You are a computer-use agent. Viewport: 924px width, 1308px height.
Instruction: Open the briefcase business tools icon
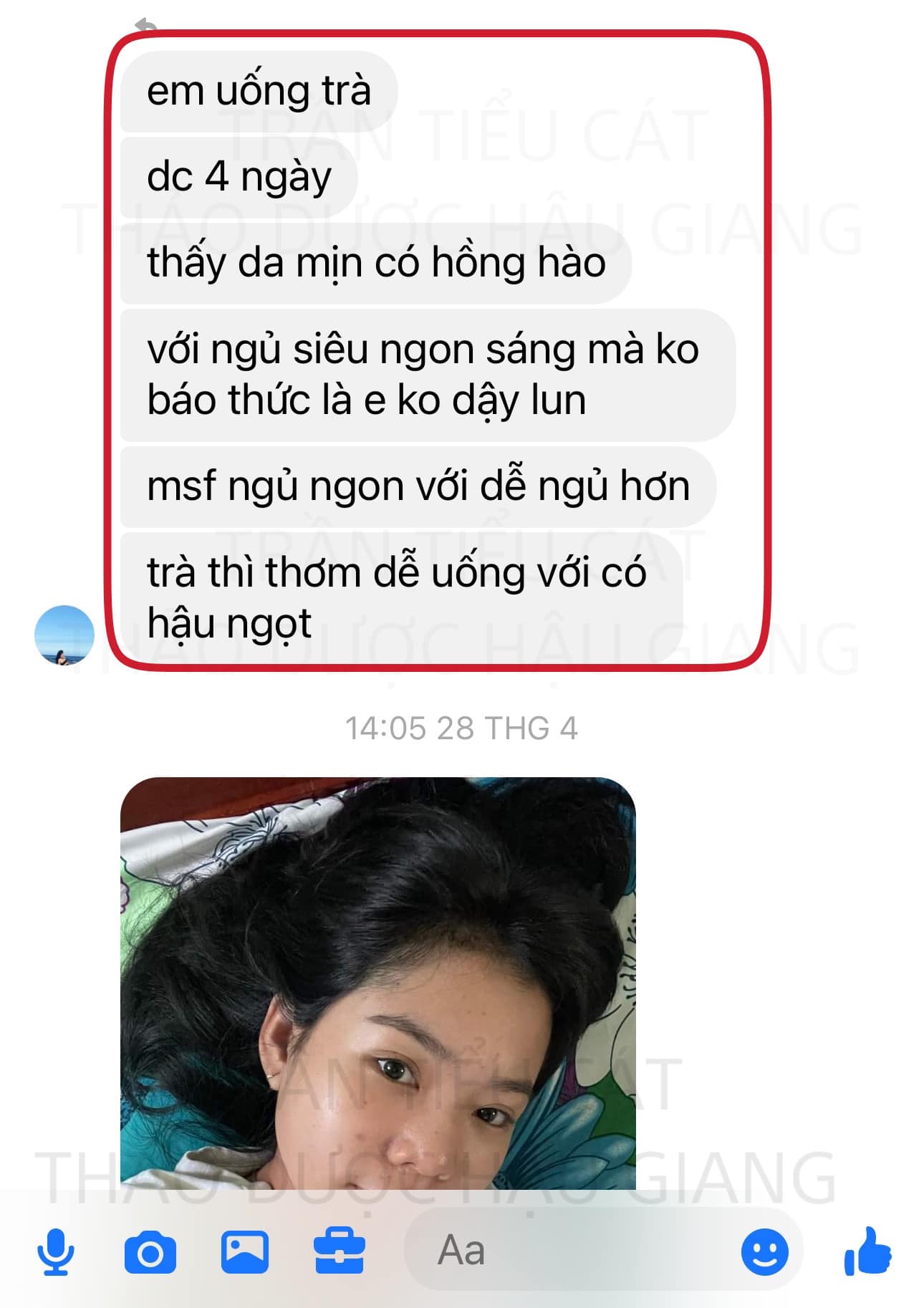pyautogui.click(x=340, y=1251)
